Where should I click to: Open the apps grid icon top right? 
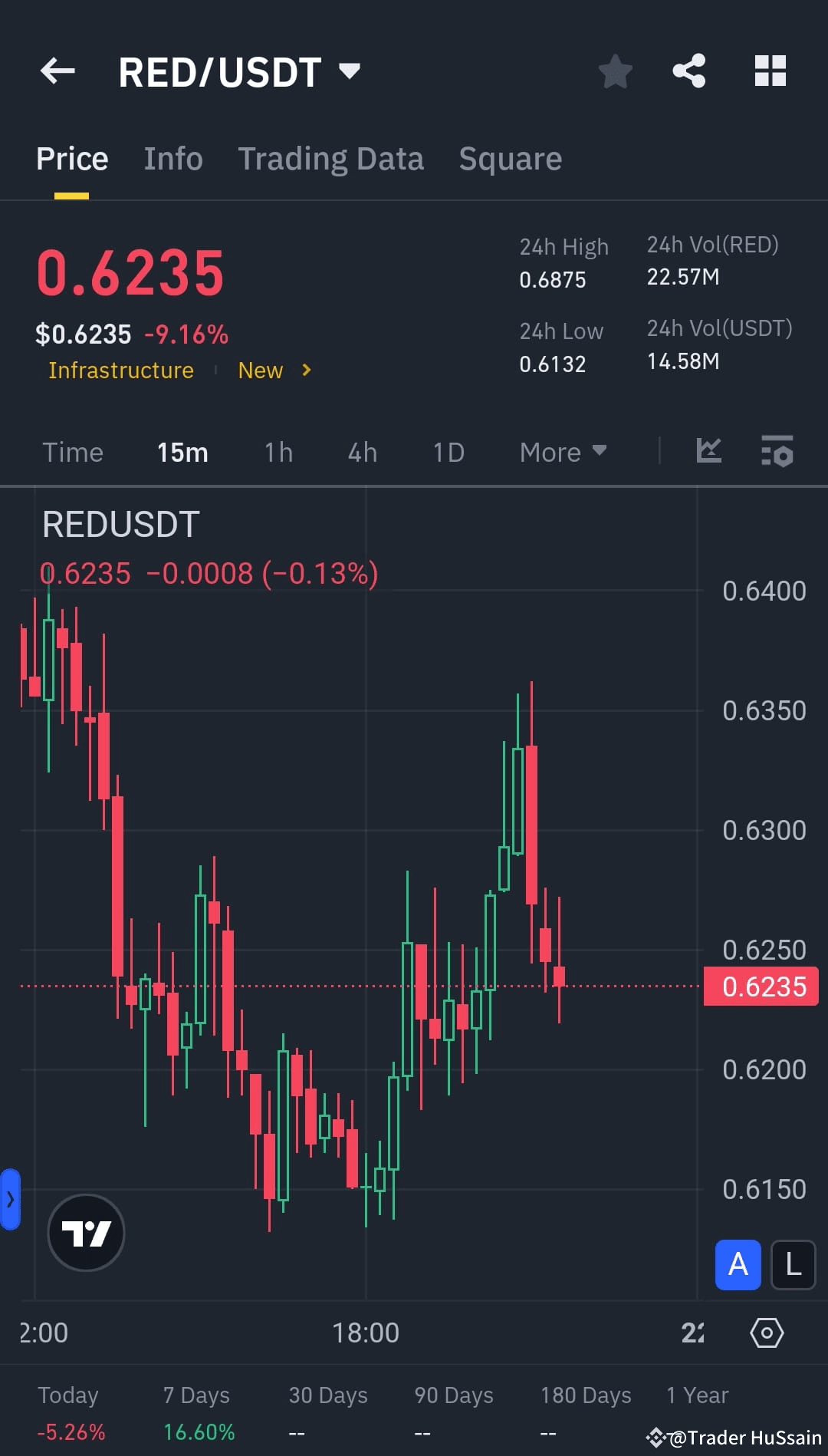770,71
